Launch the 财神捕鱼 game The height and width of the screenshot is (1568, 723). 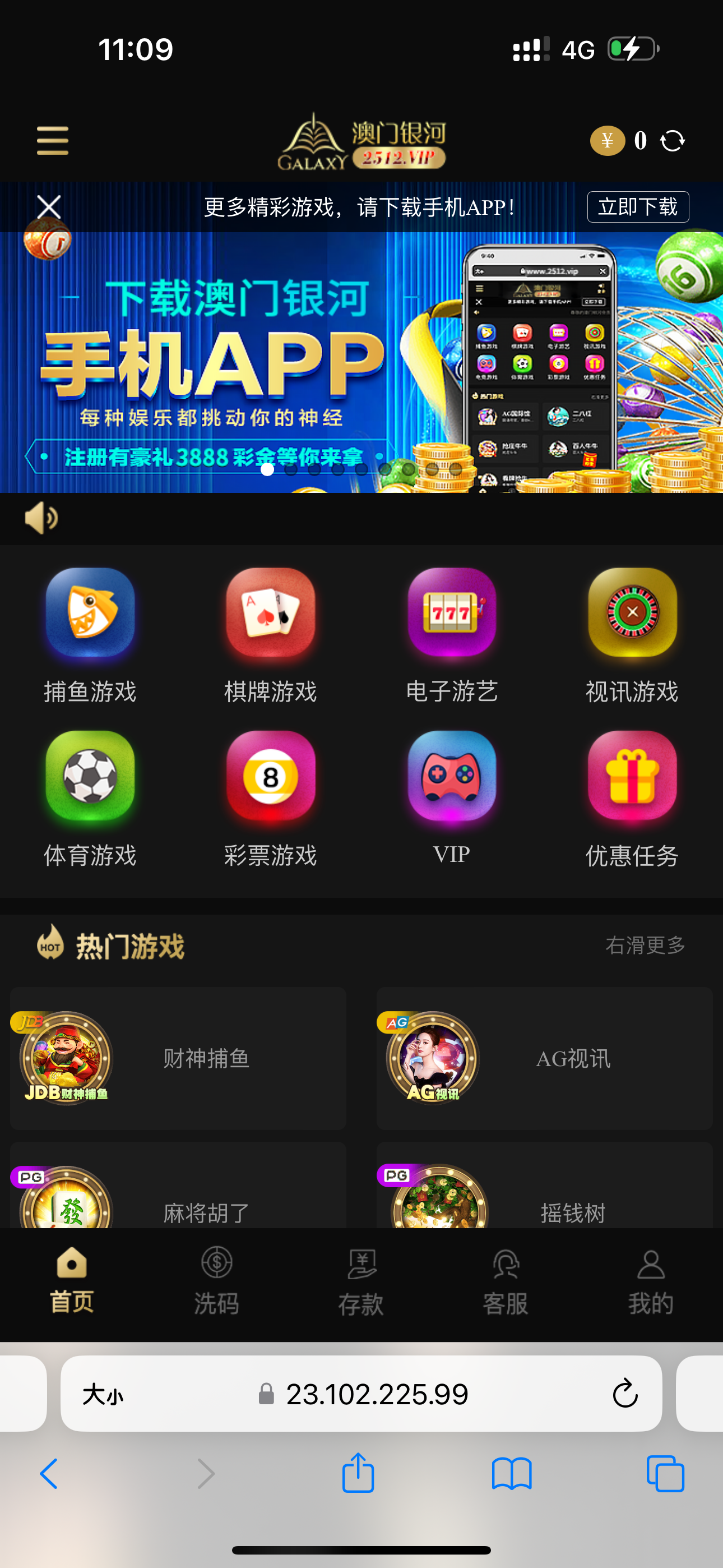[178, 1058]
